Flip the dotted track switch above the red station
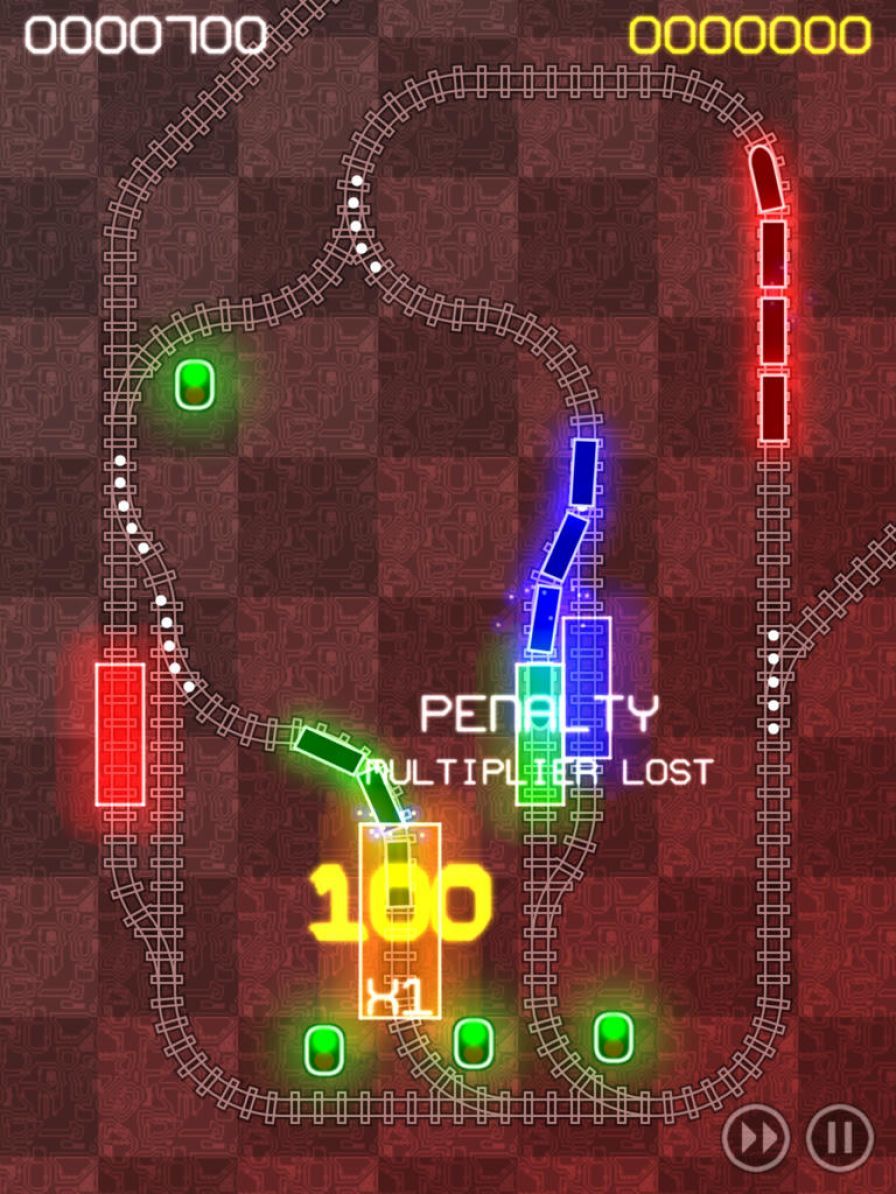896x1194 pixels. pyautogui.click(x=148, y=570)
